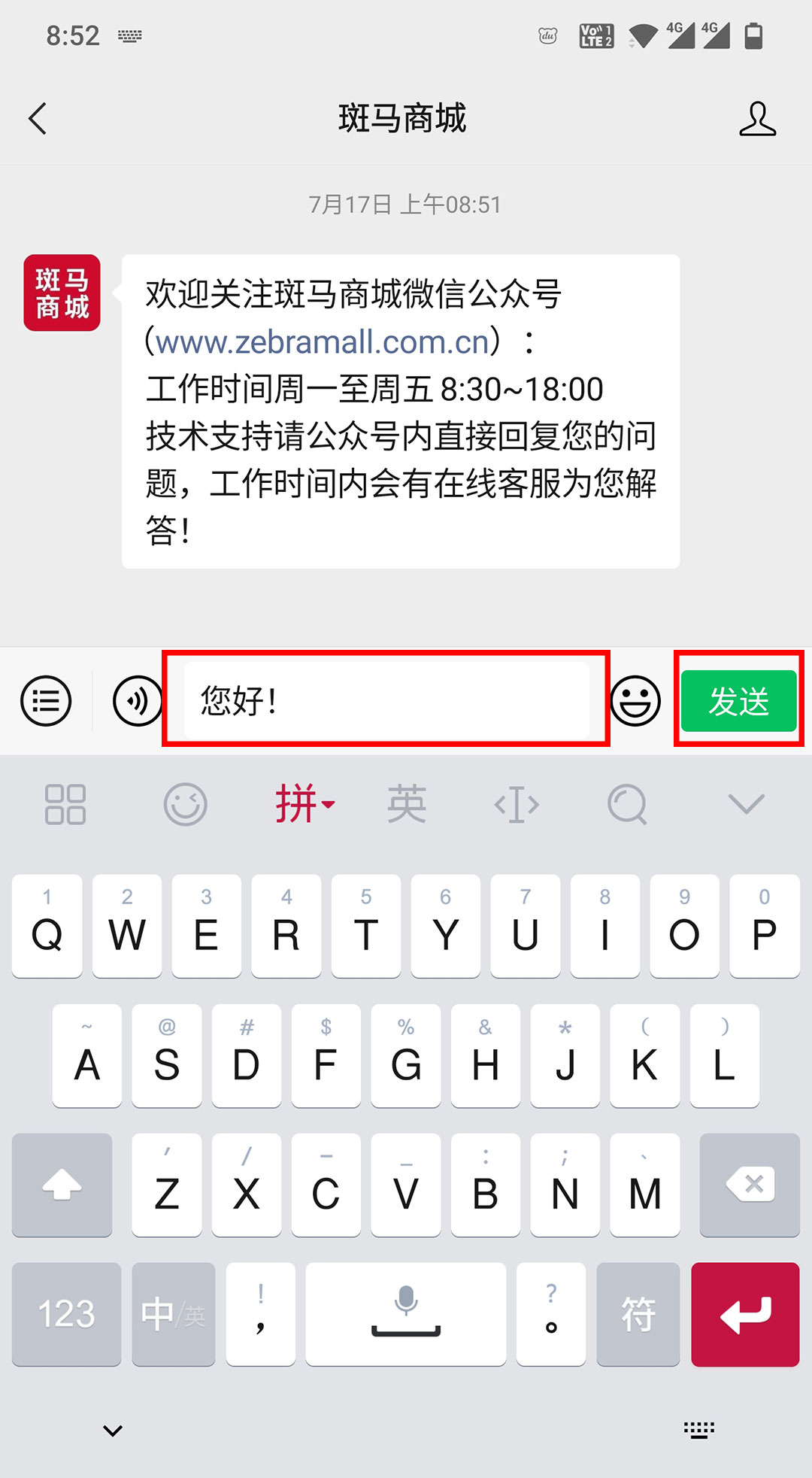This screenshot has width=812, height=1478.
Task: Open the www.zebramall.com.cn link
Action: (x=323, y=342)
